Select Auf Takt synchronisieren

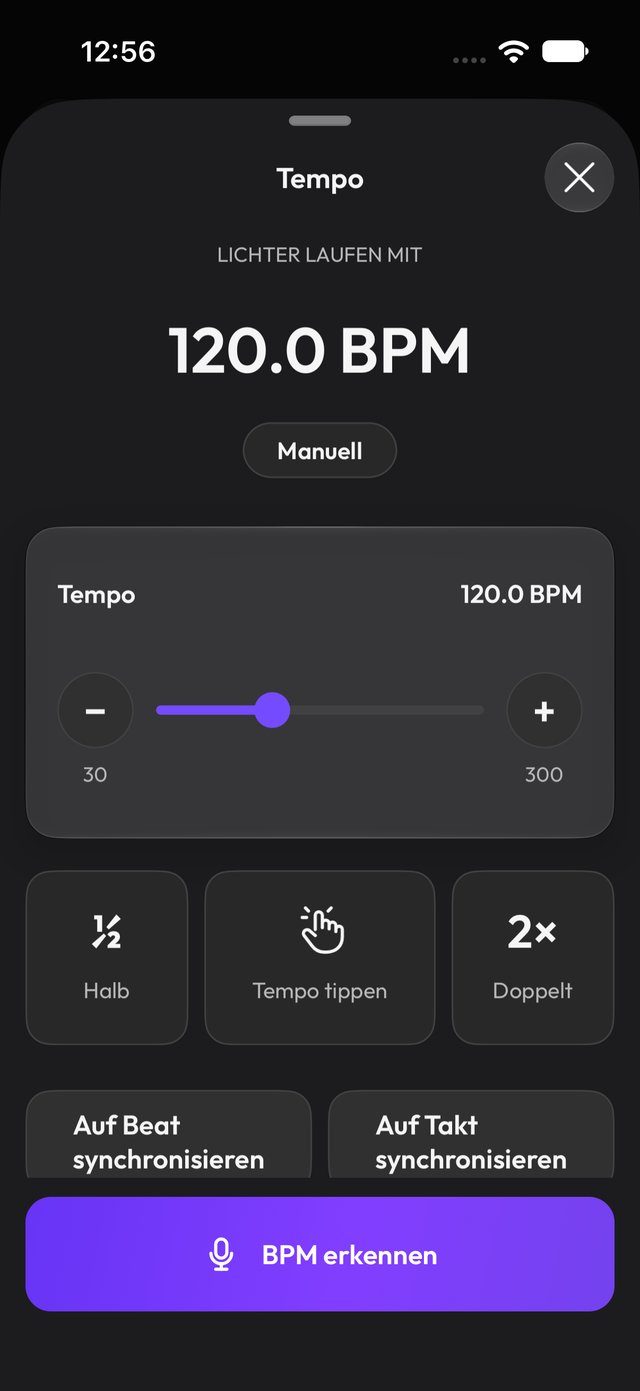point(471,1136)
